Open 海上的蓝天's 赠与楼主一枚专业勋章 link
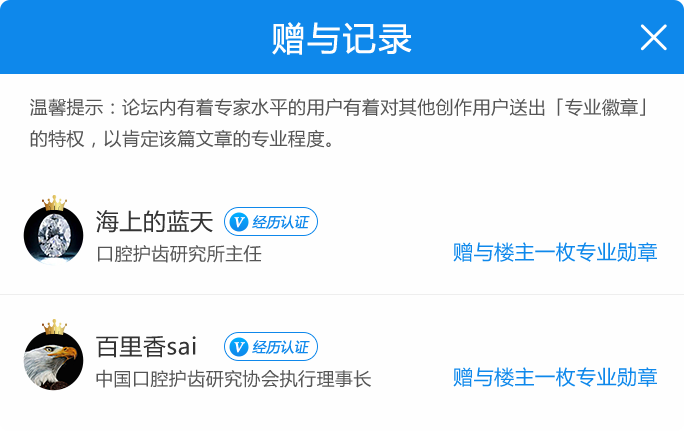The width and height of the screenshot is (684, 431). point(555,252)
